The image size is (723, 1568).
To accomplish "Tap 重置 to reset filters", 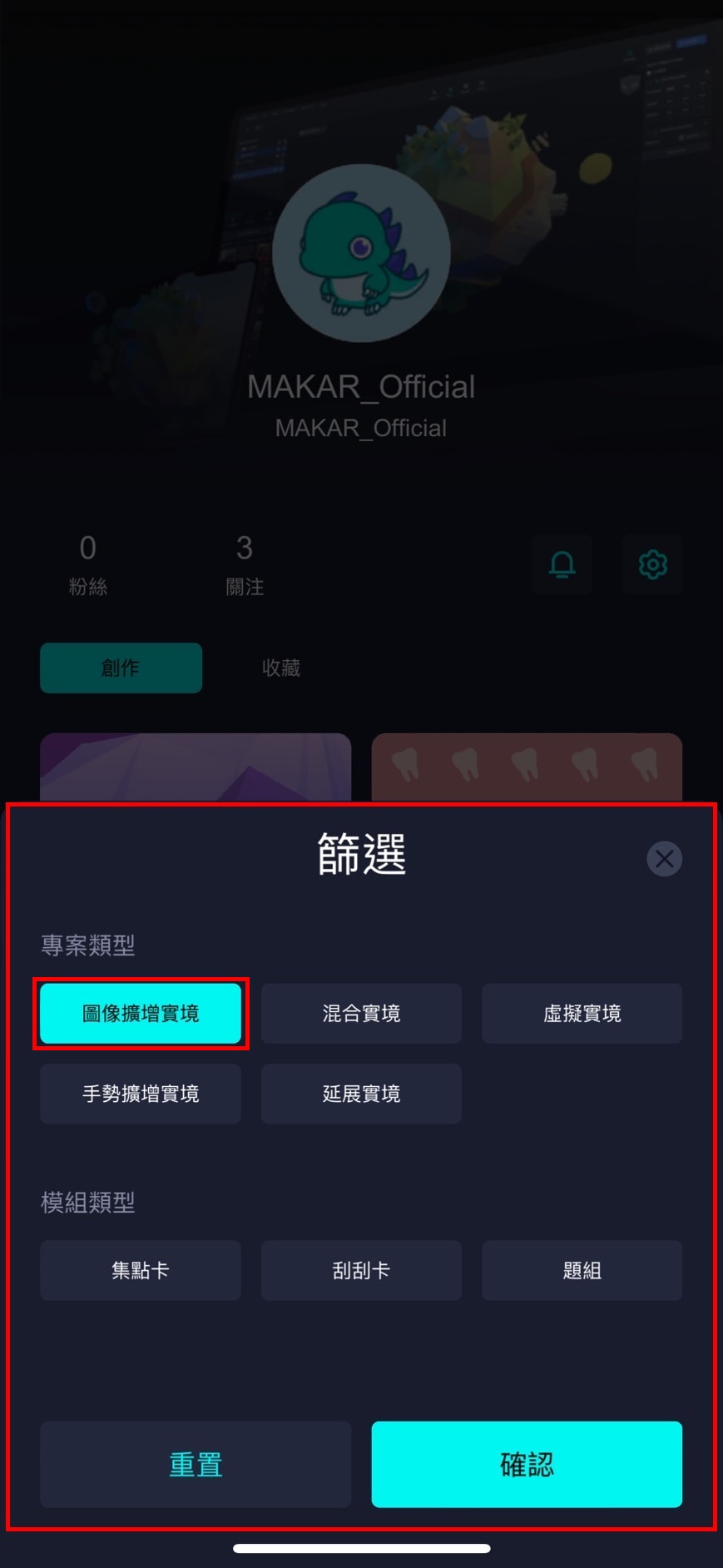I will tap(196, 1464).
